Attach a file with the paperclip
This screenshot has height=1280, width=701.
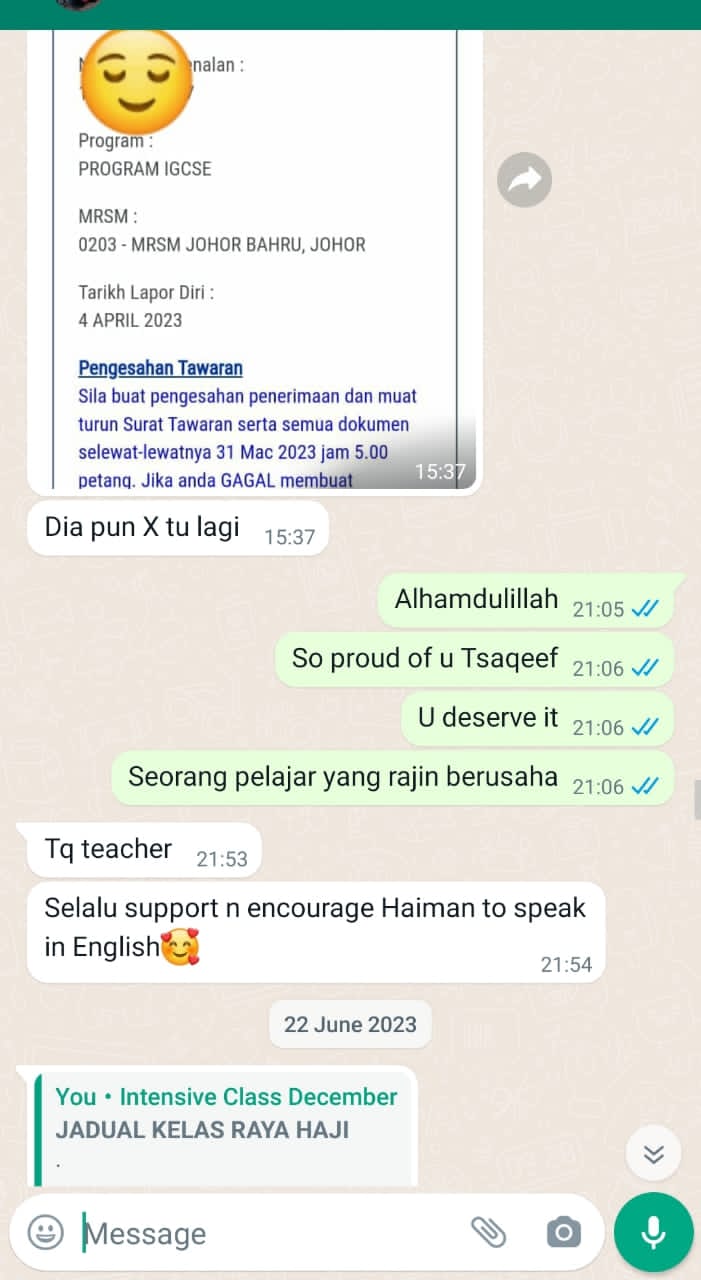click(488, 1232)
